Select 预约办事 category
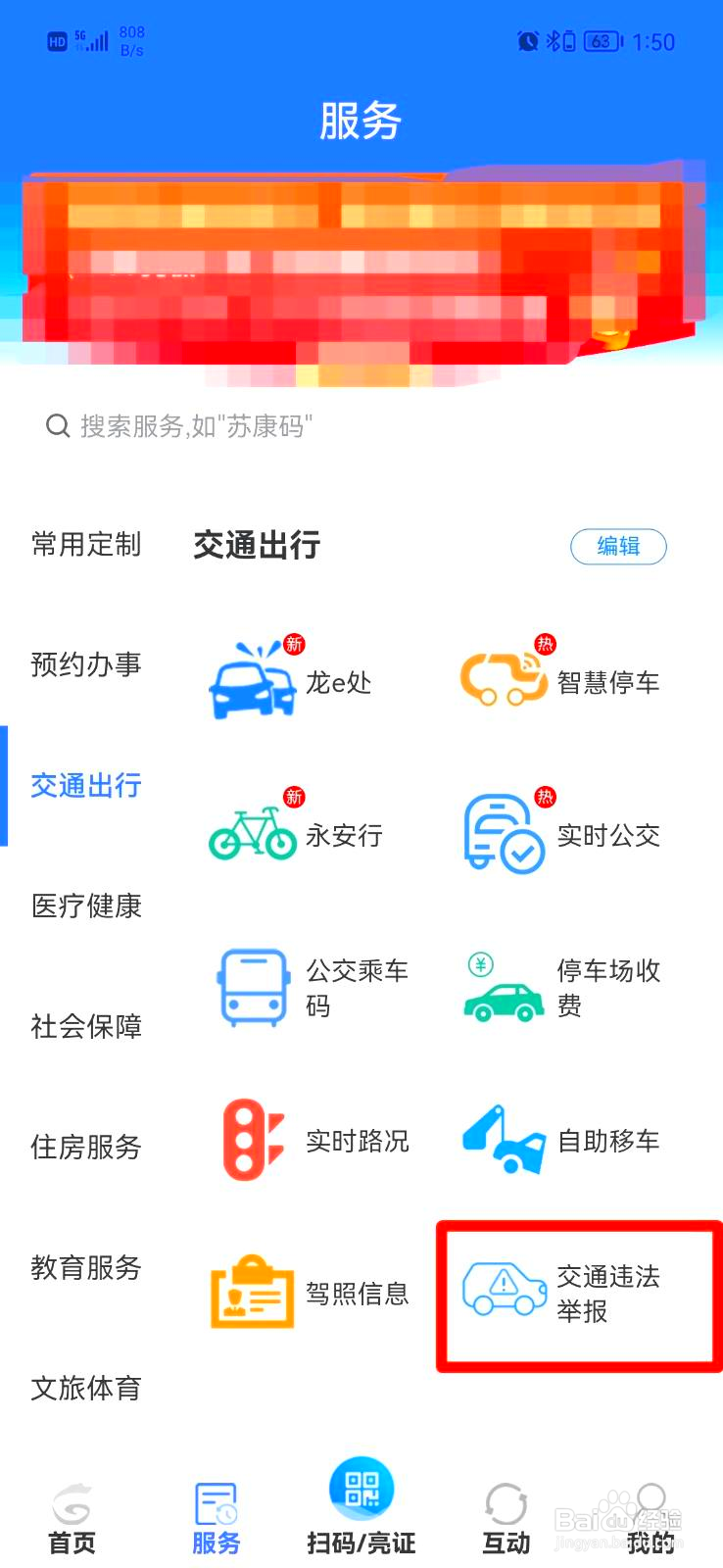The width and height of the screenshot is (723, 1568). click(x=86, y=664)
